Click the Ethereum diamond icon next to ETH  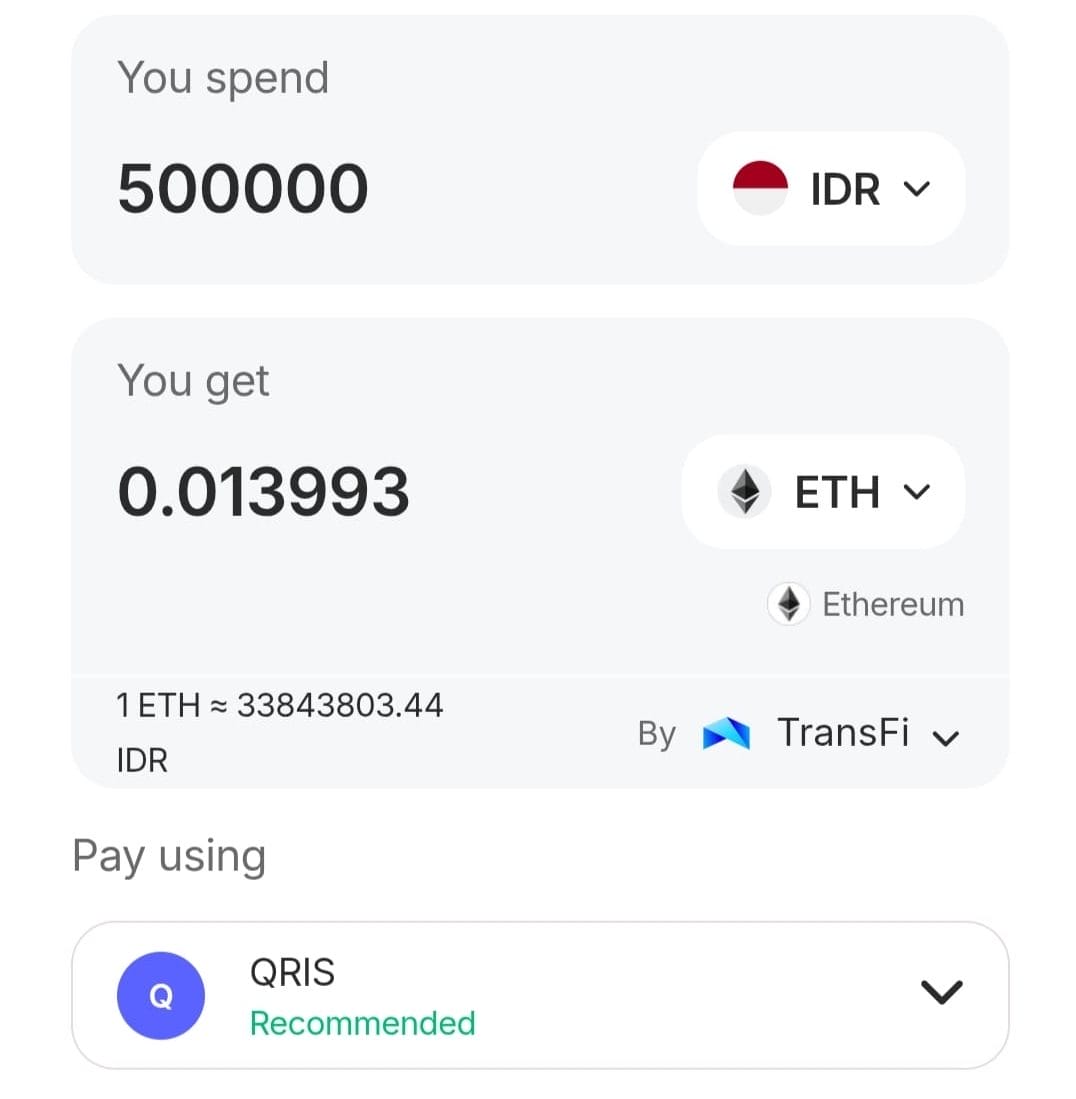742,491
